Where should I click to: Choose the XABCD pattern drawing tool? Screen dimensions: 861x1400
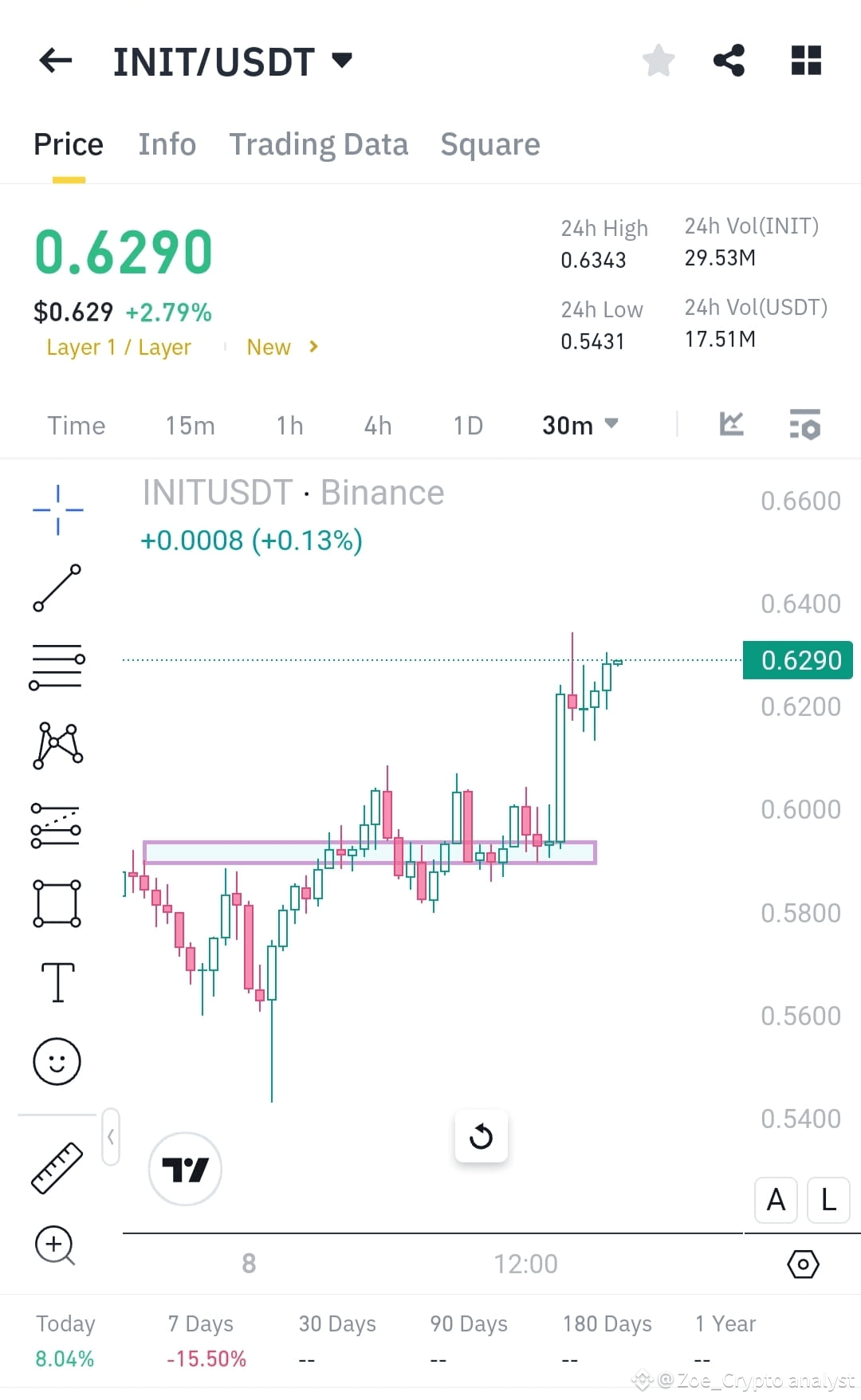click(x=56, y=745)
